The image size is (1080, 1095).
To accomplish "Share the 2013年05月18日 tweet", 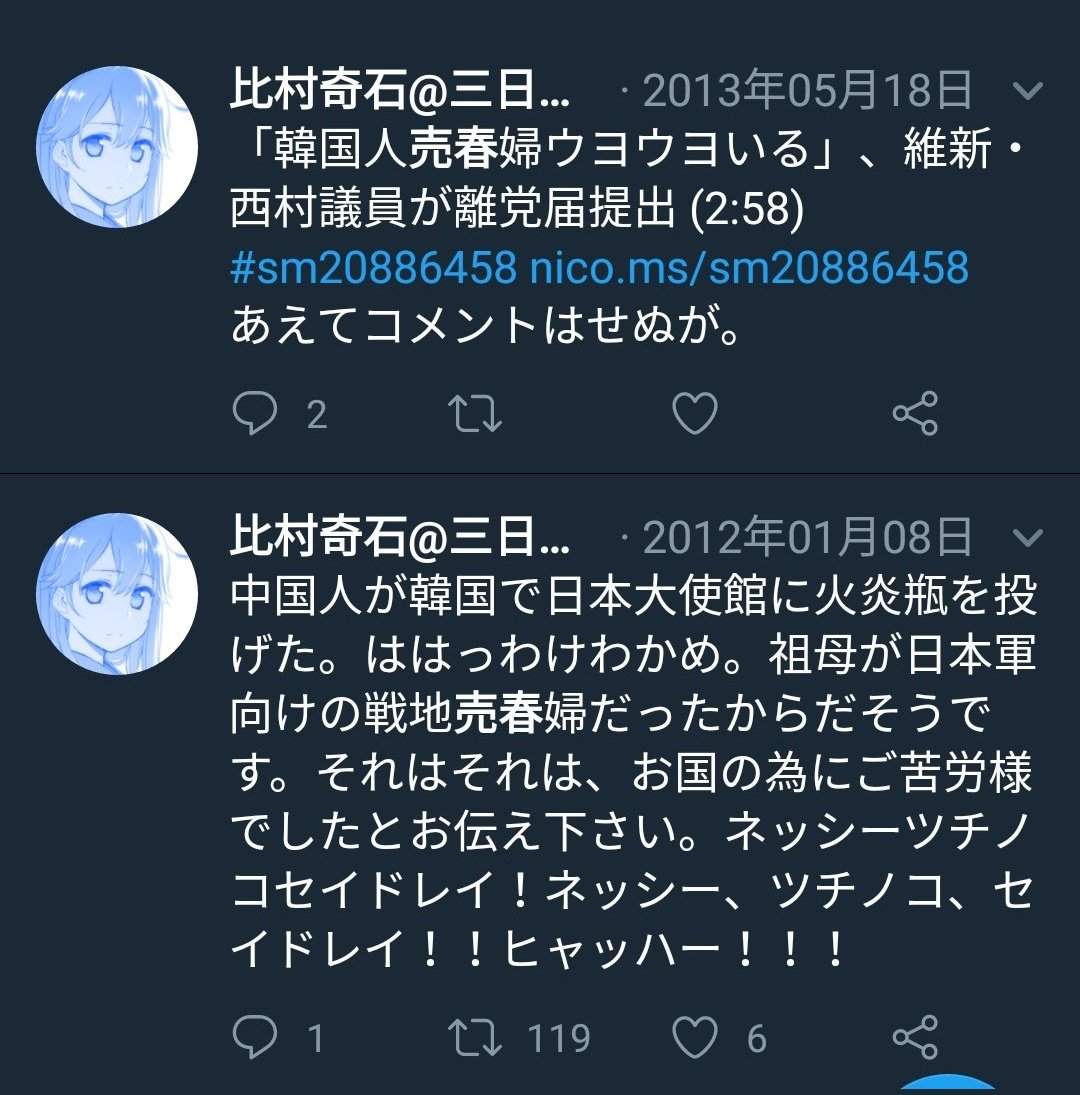I will click(x=915, y=413).
